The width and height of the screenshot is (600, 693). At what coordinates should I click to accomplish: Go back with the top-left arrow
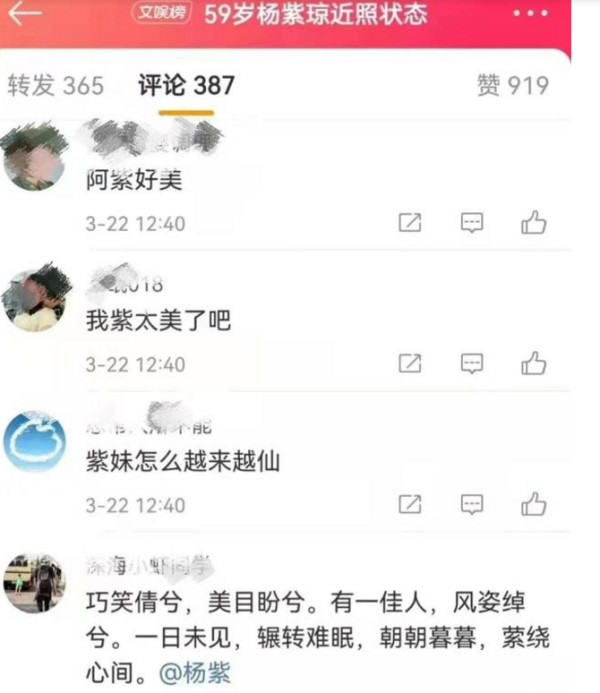tap(25, 14)
